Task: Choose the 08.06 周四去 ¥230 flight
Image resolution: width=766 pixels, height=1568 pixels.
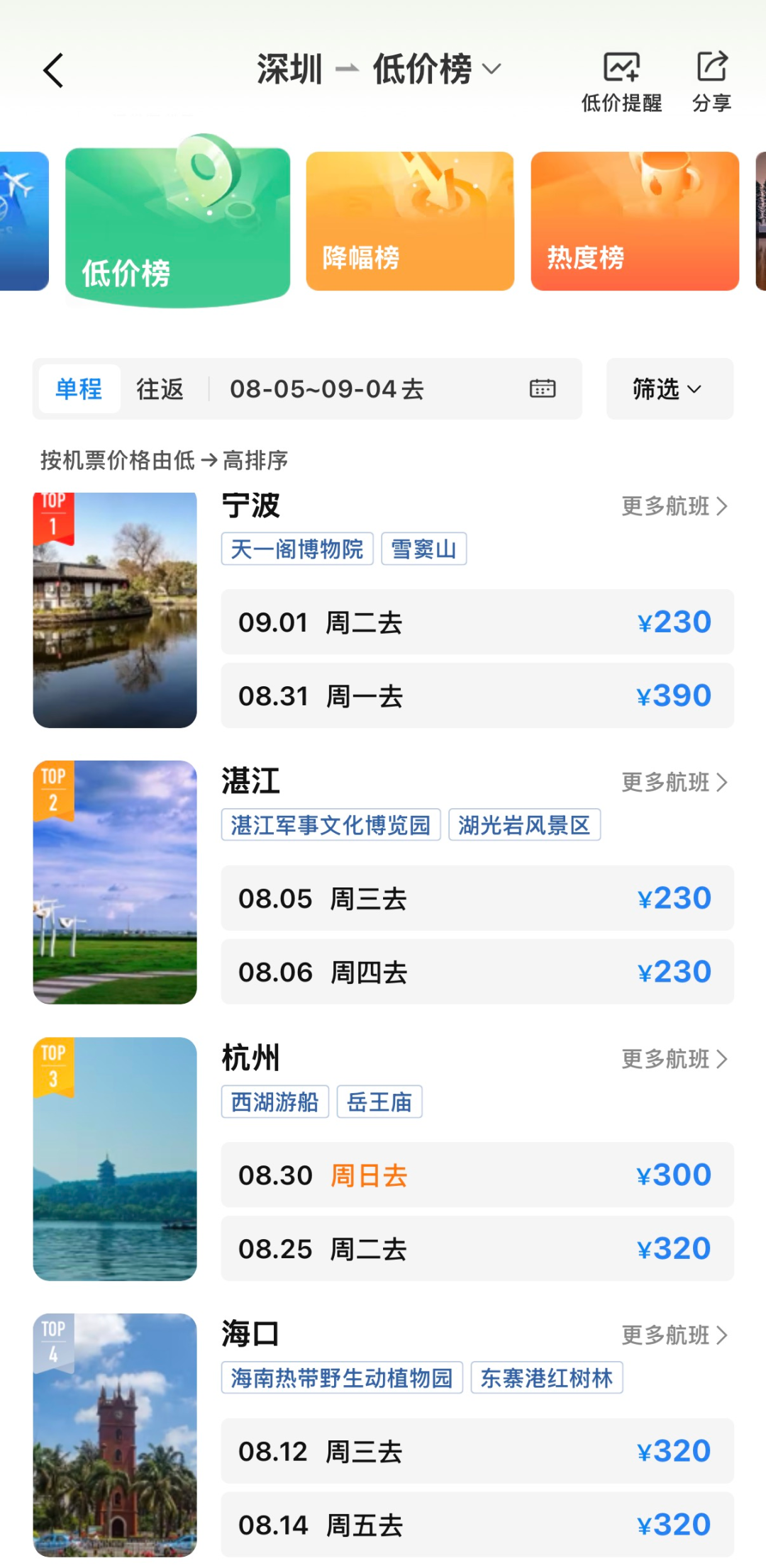Action: coord(477,972)
